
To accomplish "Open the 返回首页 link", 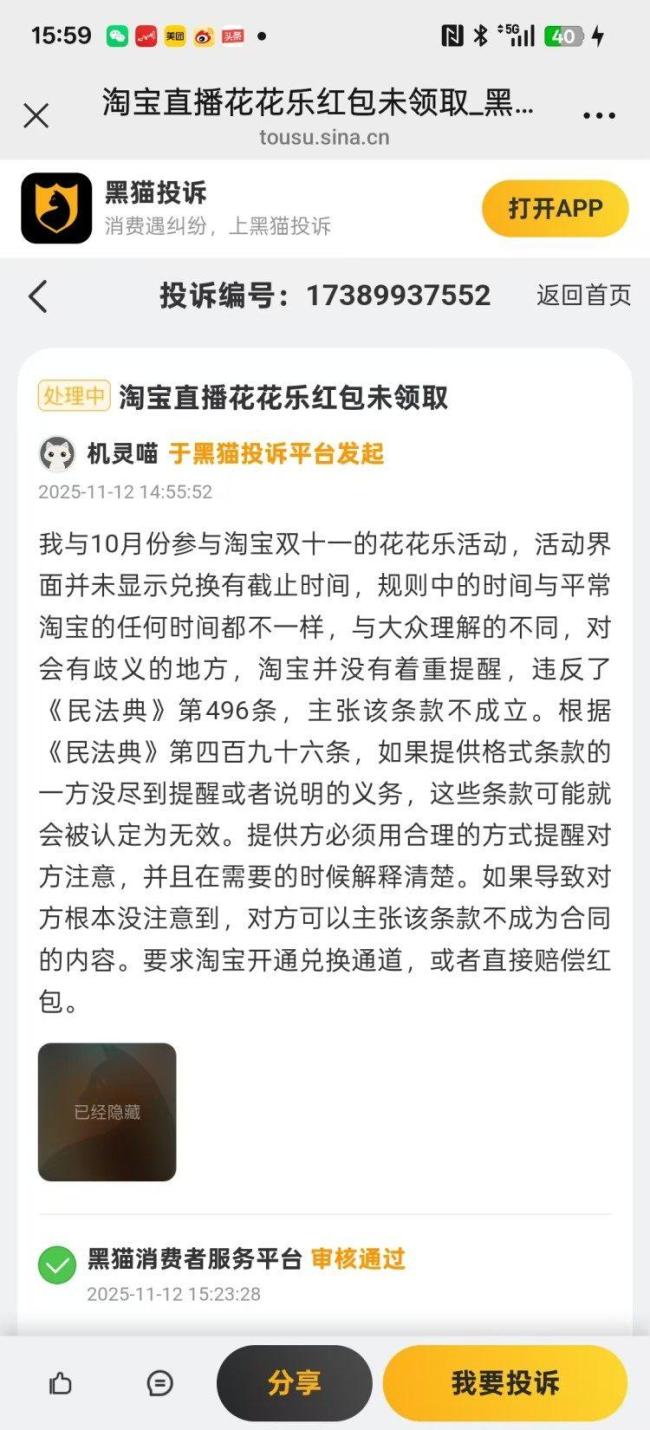I will 583,296.
